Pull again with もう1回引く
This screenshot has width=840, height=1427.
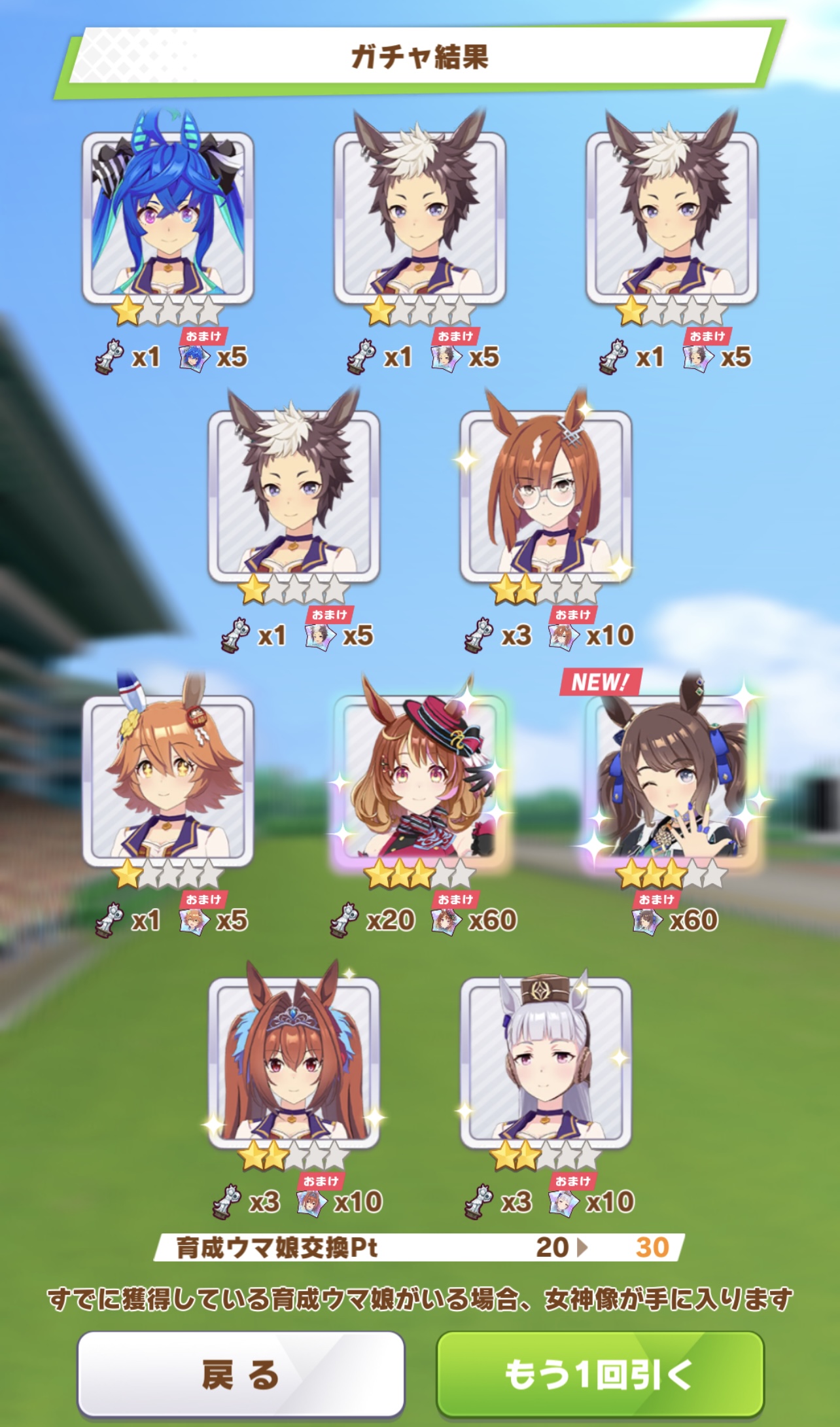[x=599, y=1374]
